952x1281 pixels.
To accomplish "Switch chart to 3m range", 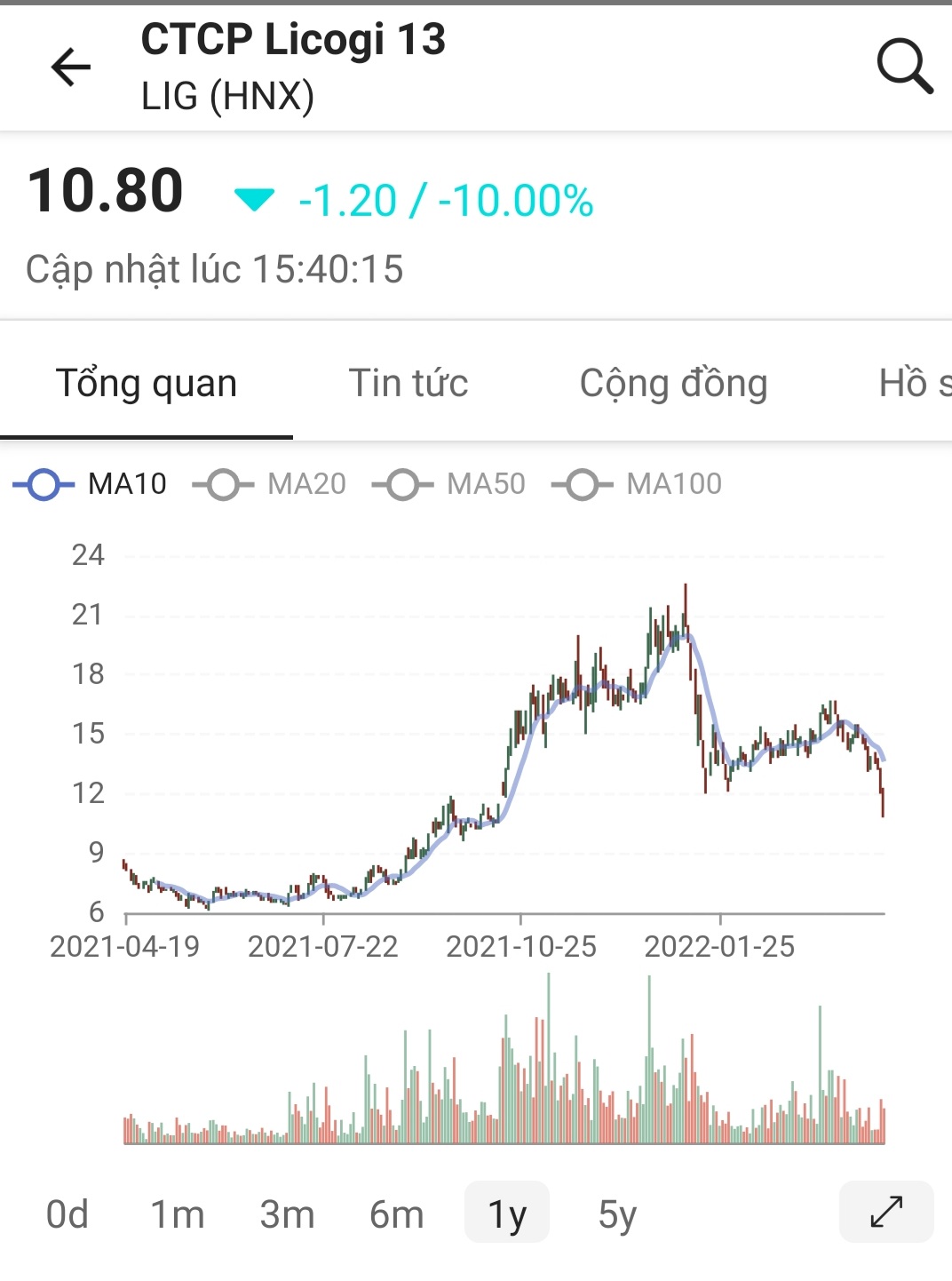I will coord(287,1213).
